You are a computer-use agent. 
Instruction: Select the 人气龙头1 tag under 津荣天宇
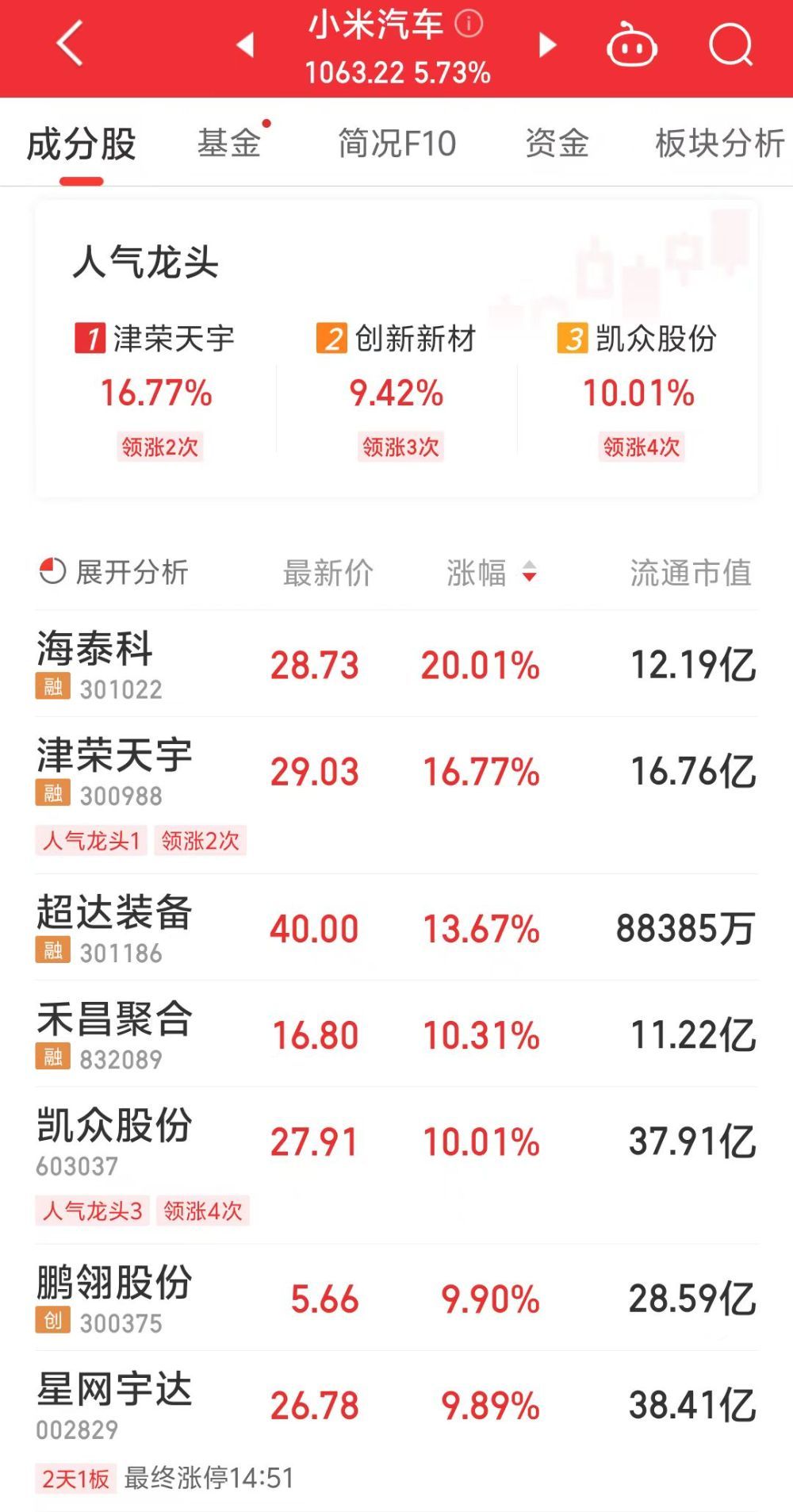(x=90, y=842)
